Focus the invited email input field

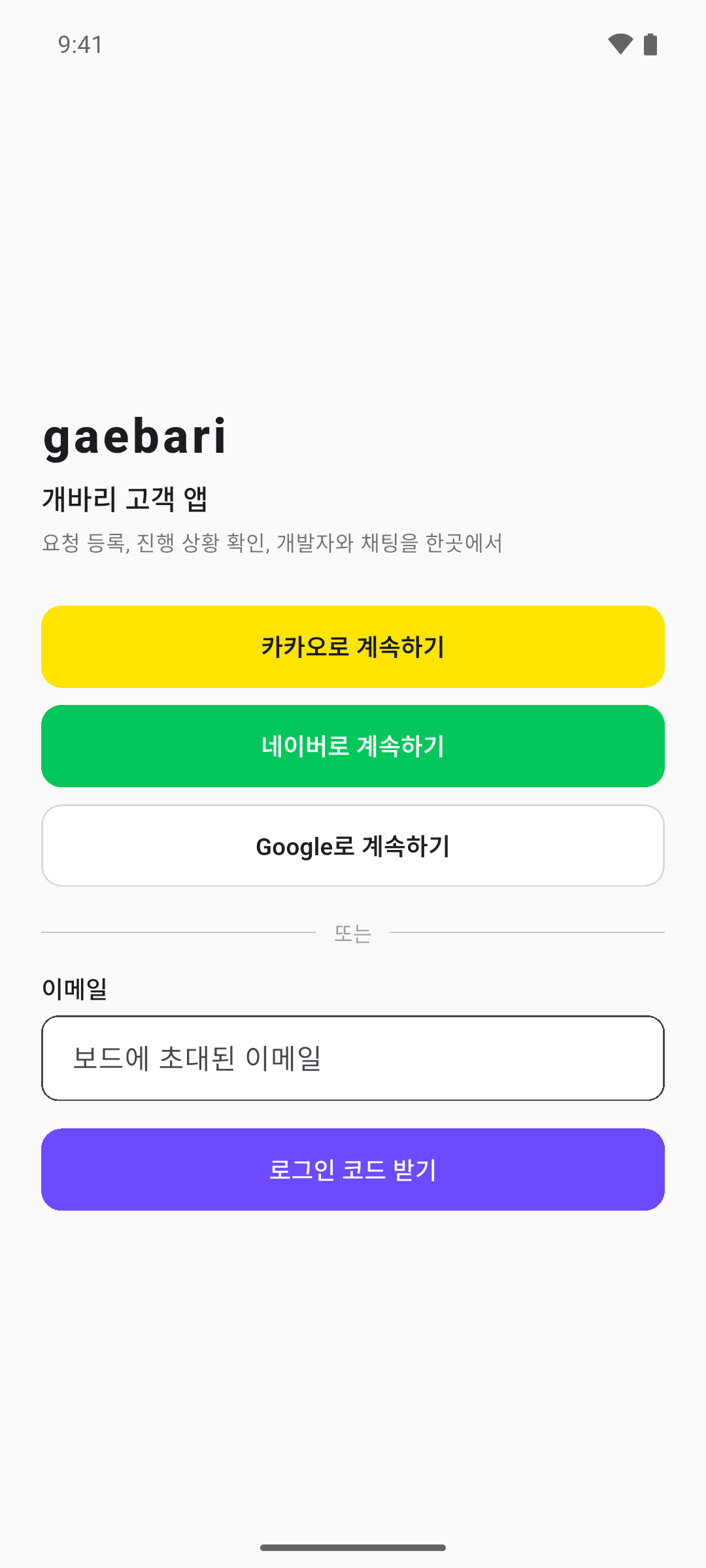click(353, 1058)
